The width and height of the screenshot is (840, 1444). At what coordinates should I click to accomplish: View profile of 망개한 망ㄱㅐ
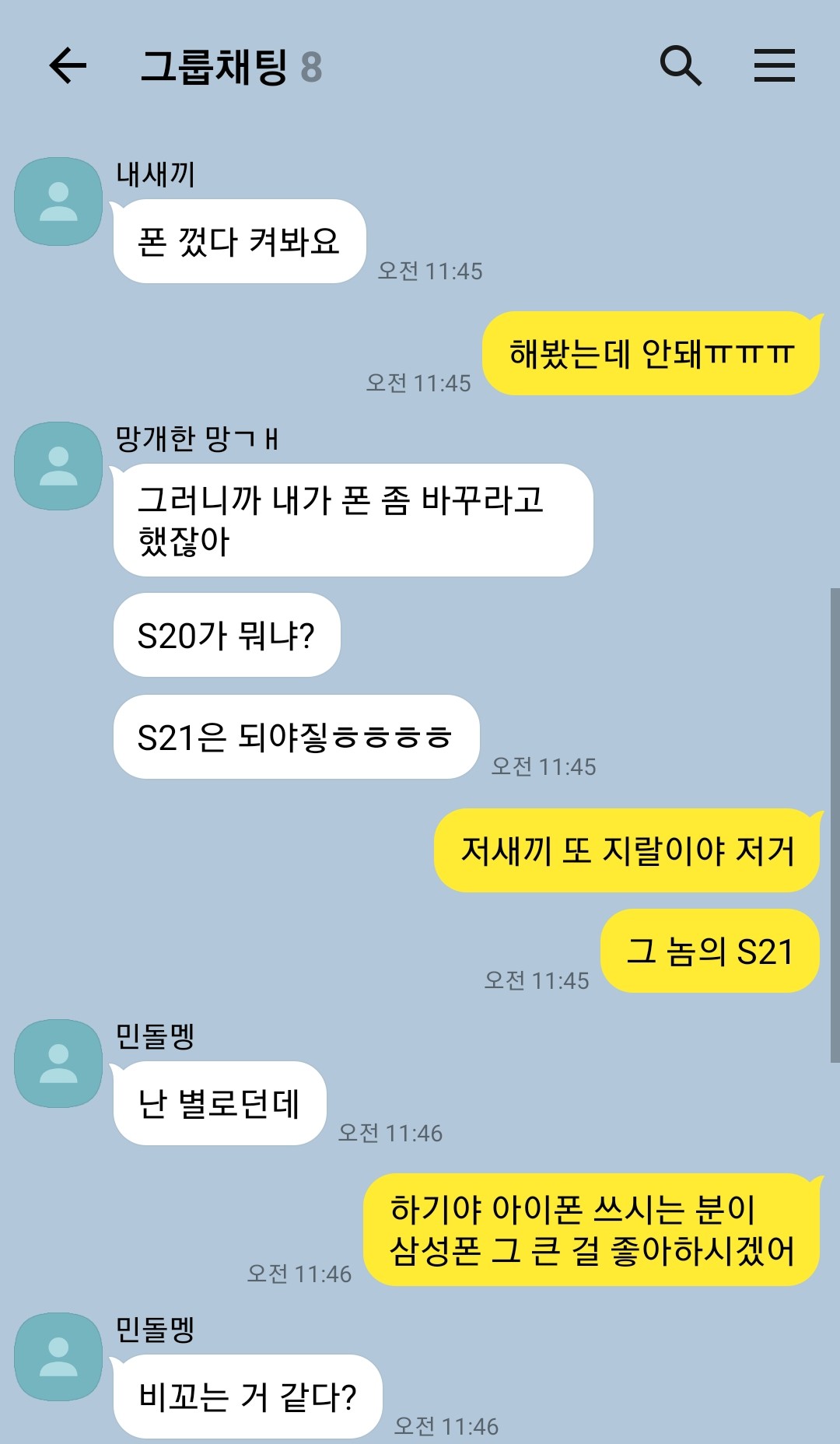tap(58, 466)
